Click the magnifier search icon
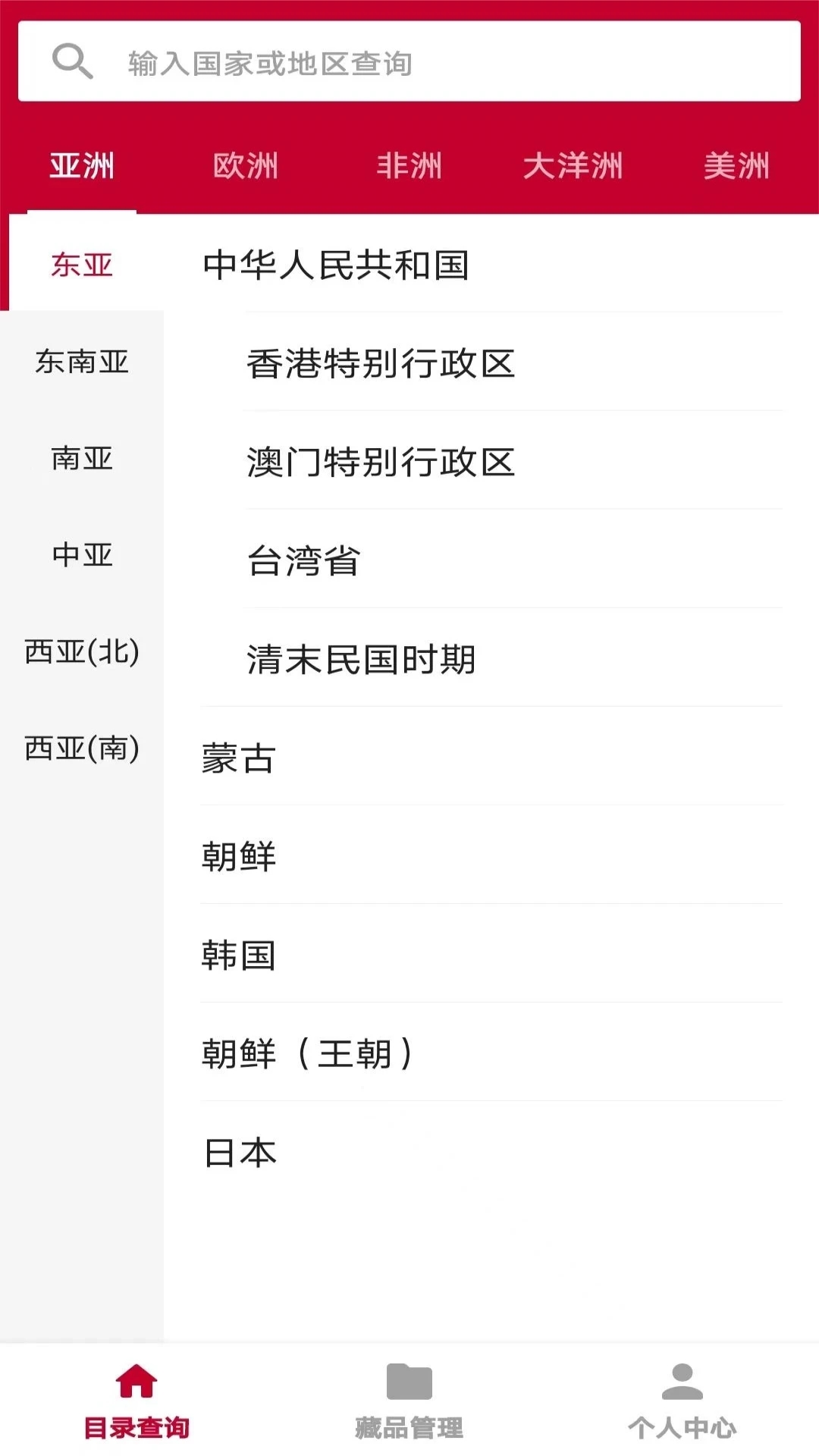Viewport: 819px width, 1456px height. [x=72, y=63]
